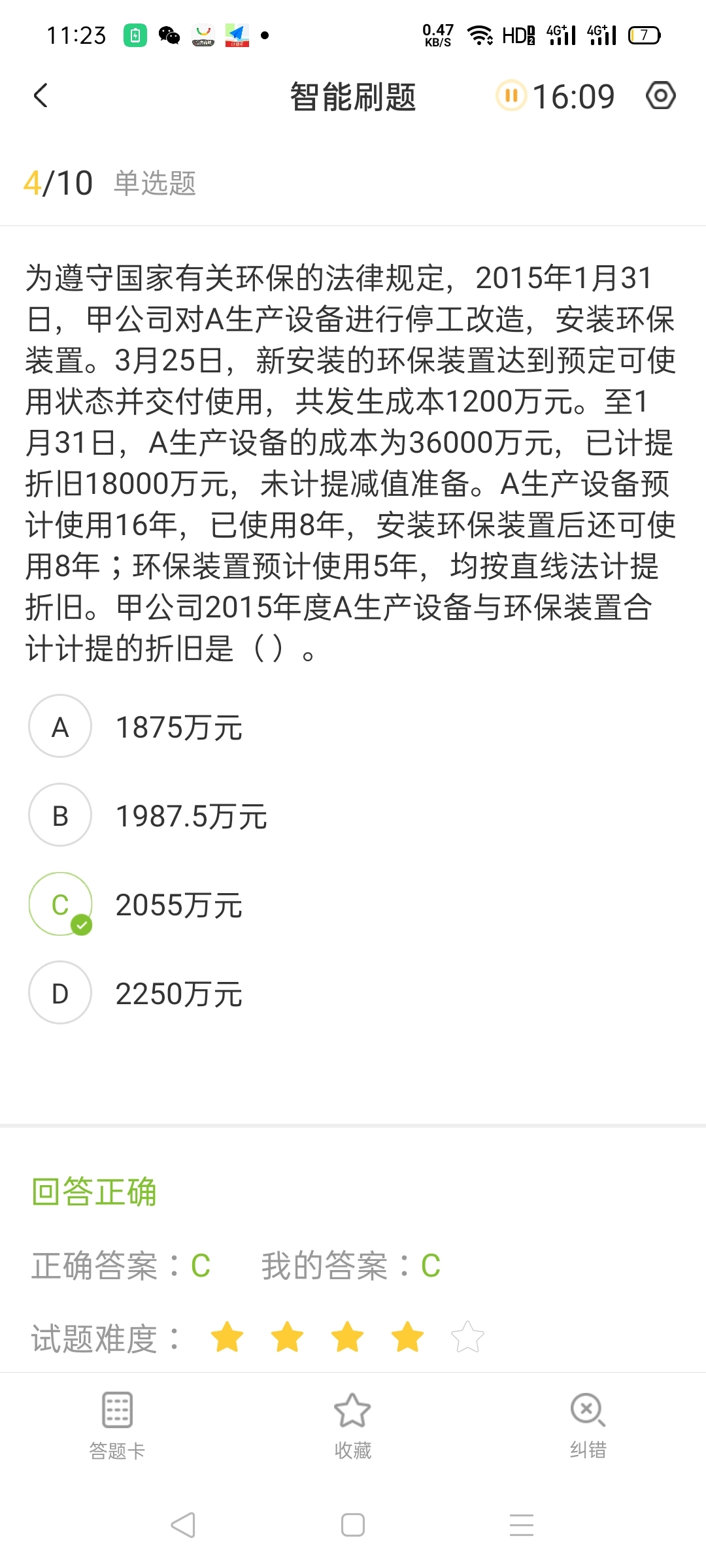This screenshot has height=1568, width=706.
Task: Tap the system home button
Action: (x=353, y=1525)
